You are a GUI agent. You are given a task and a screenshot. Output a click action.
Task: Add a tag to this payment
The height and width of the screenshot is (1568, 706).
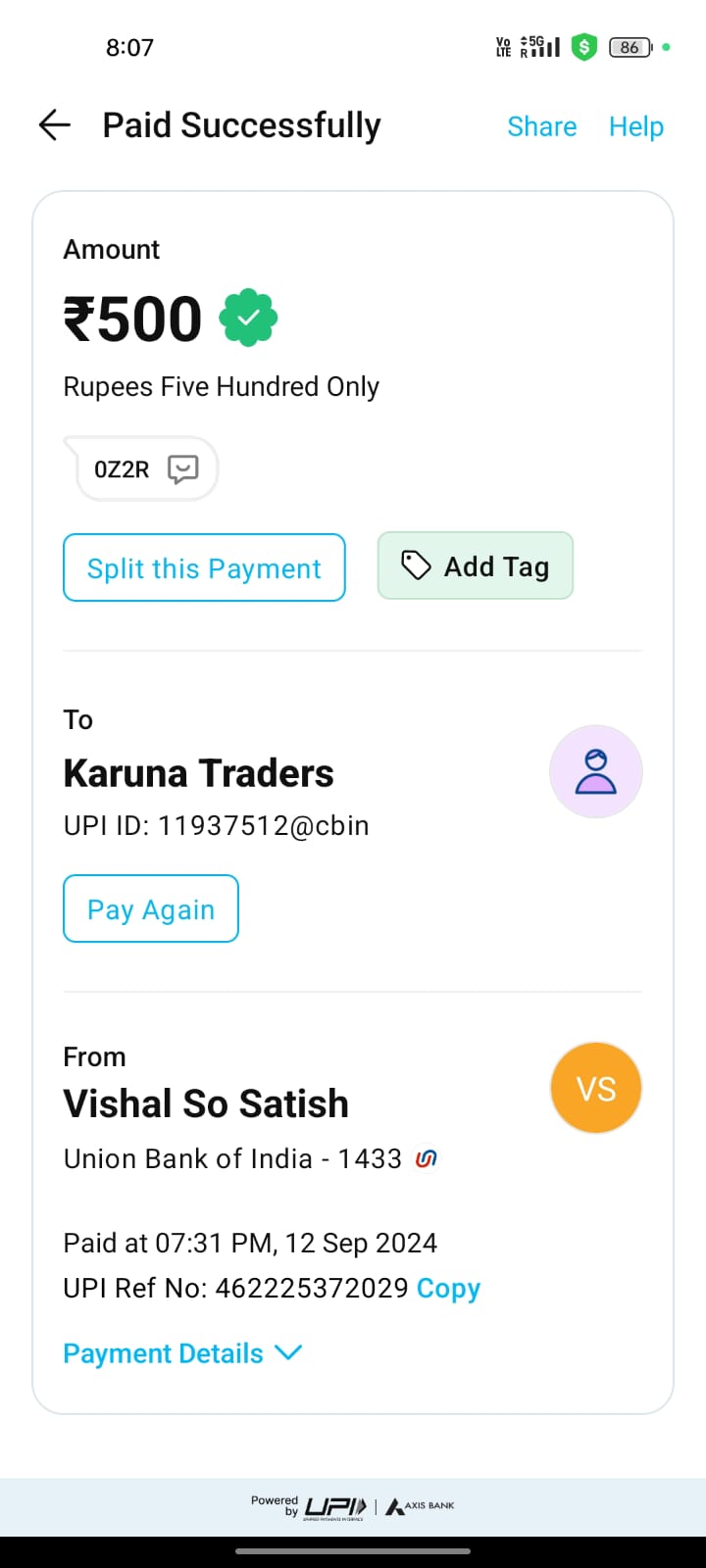(476, 566)
